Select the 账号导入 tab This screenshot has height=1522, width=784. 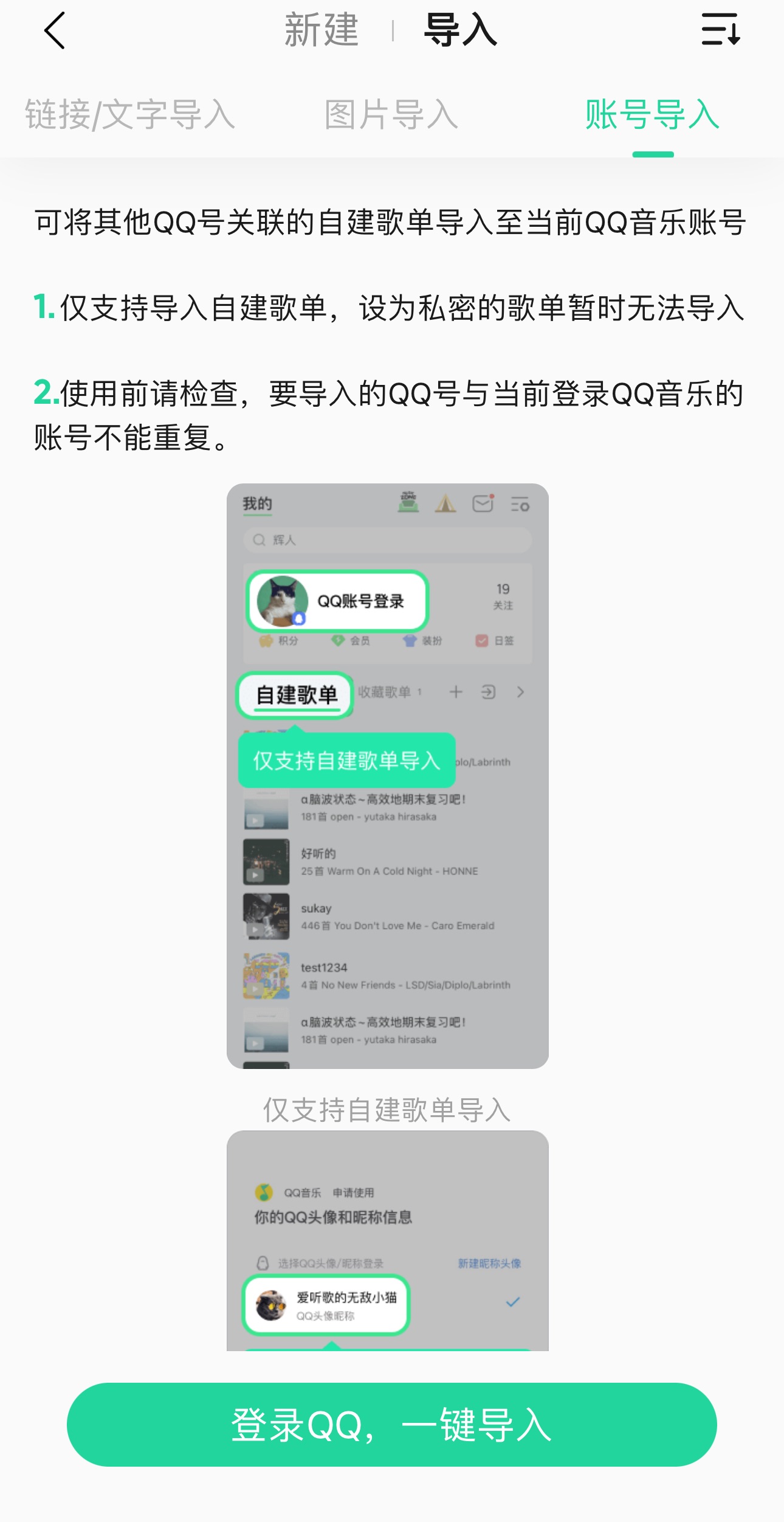tap(653, 114)
